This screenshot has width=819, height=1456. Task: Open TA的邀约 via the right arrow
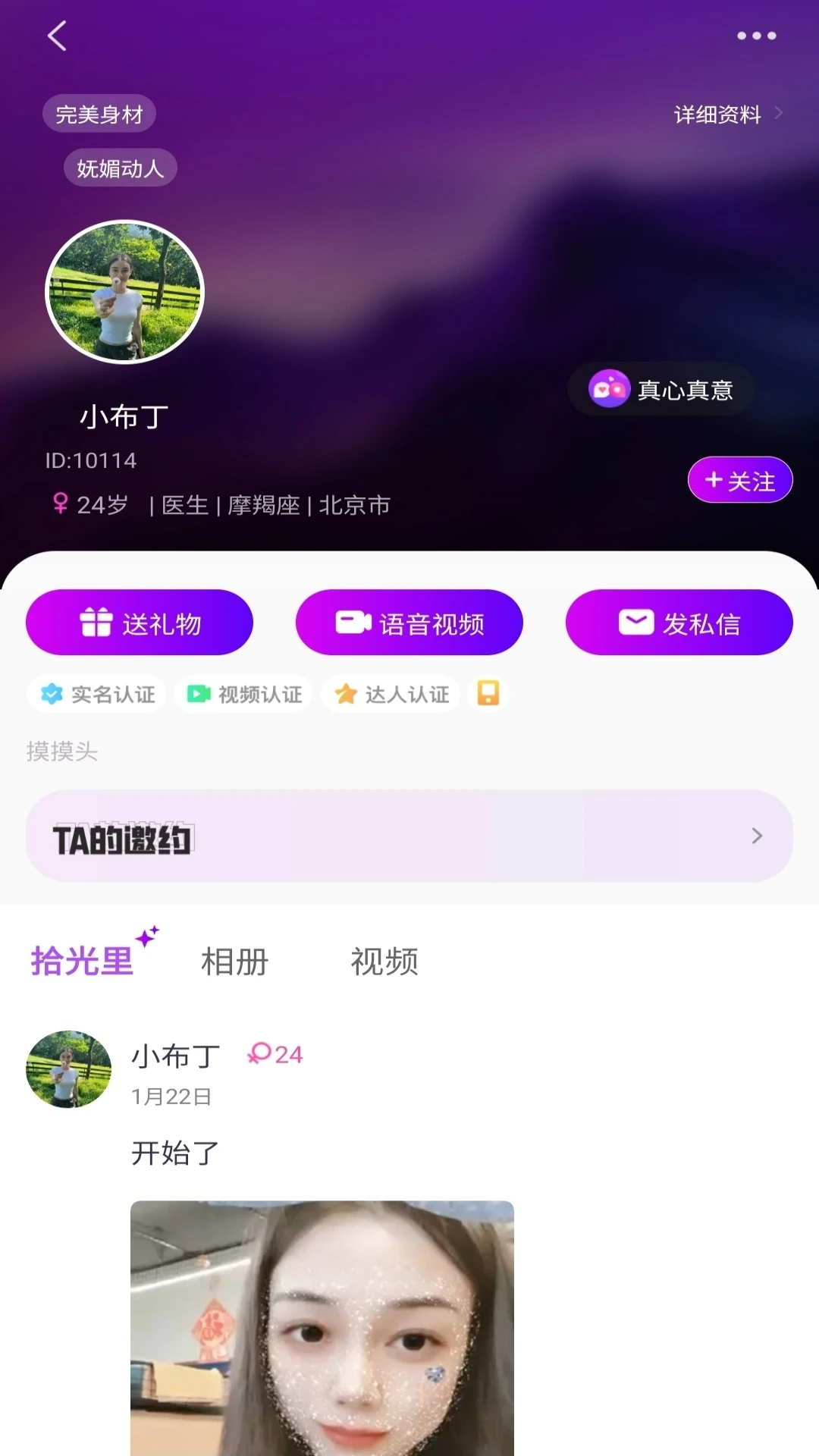point(755,836)
